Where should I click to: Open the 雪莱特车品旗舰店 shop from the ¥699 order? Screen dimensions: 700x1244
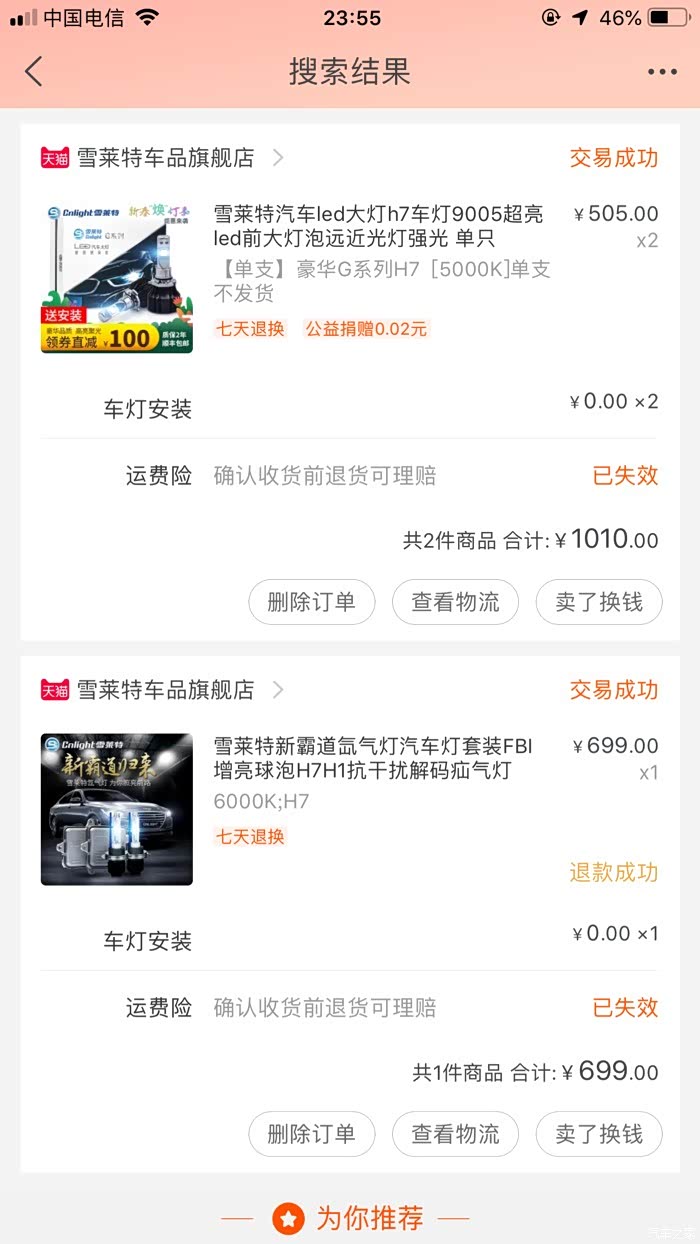tap(166, 690)
